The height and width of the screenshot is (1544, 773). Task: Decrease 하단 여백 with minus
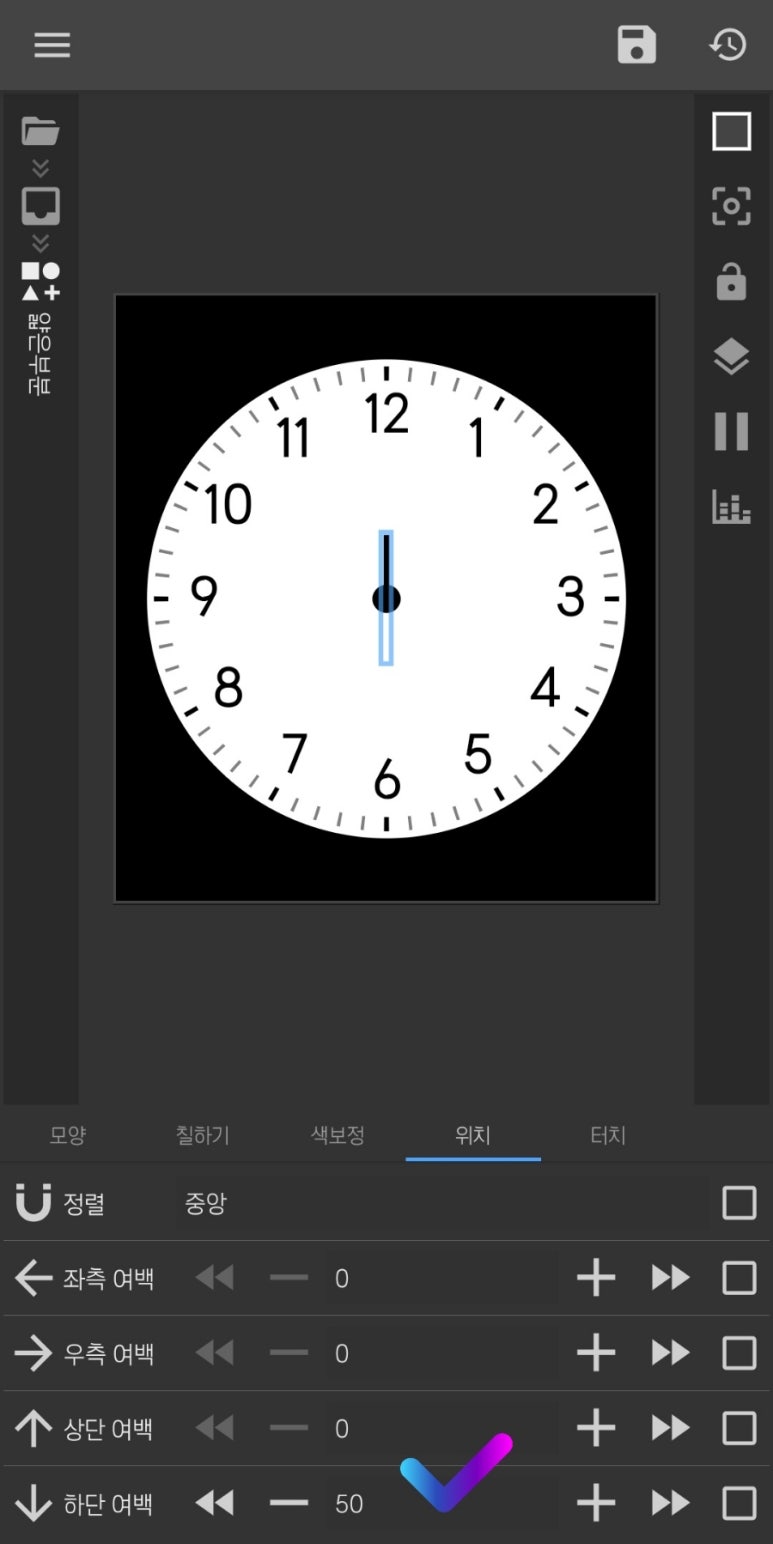[x=289, y=1503]
